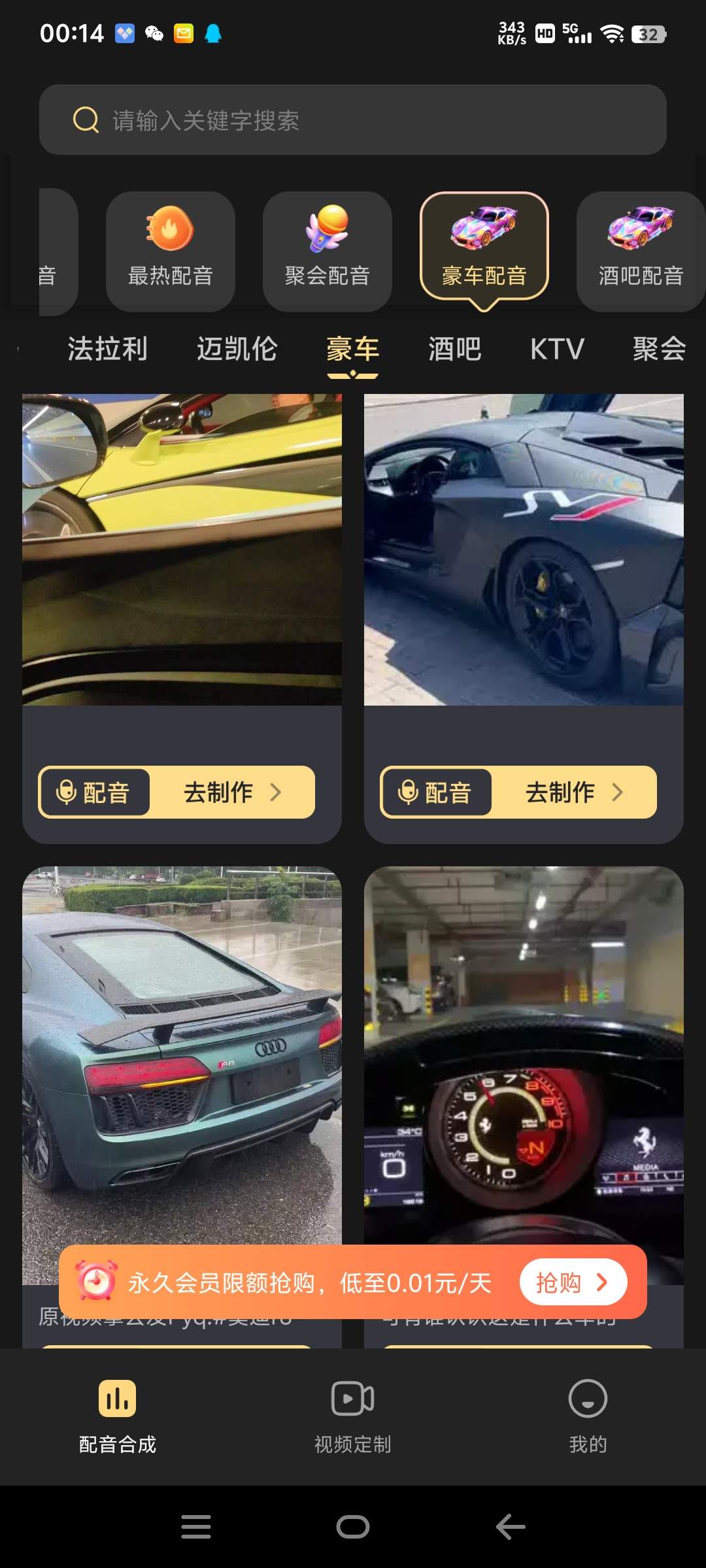This screenshot has height=1568, width=706.
Task: Select the 最热配音 category
Action: [170, 251]
